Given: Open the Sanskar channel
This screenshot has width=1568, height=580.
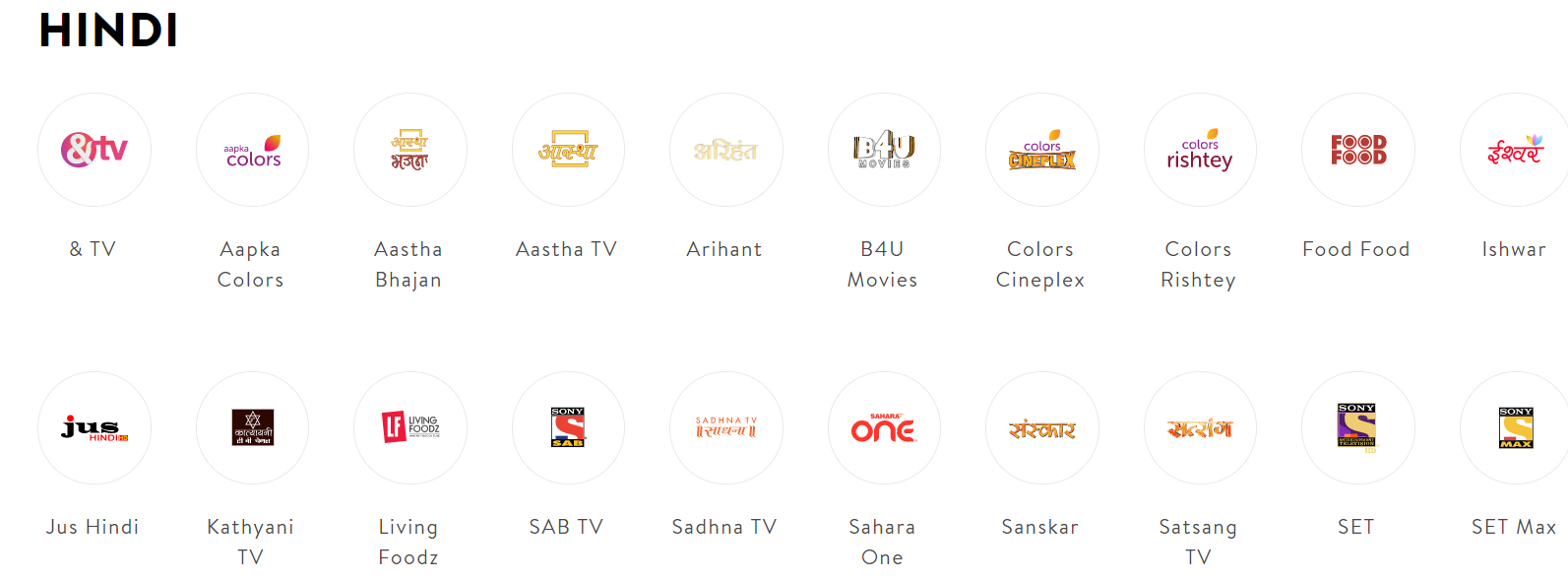Looking at the screenshot, I should [x=1041, y=427].
